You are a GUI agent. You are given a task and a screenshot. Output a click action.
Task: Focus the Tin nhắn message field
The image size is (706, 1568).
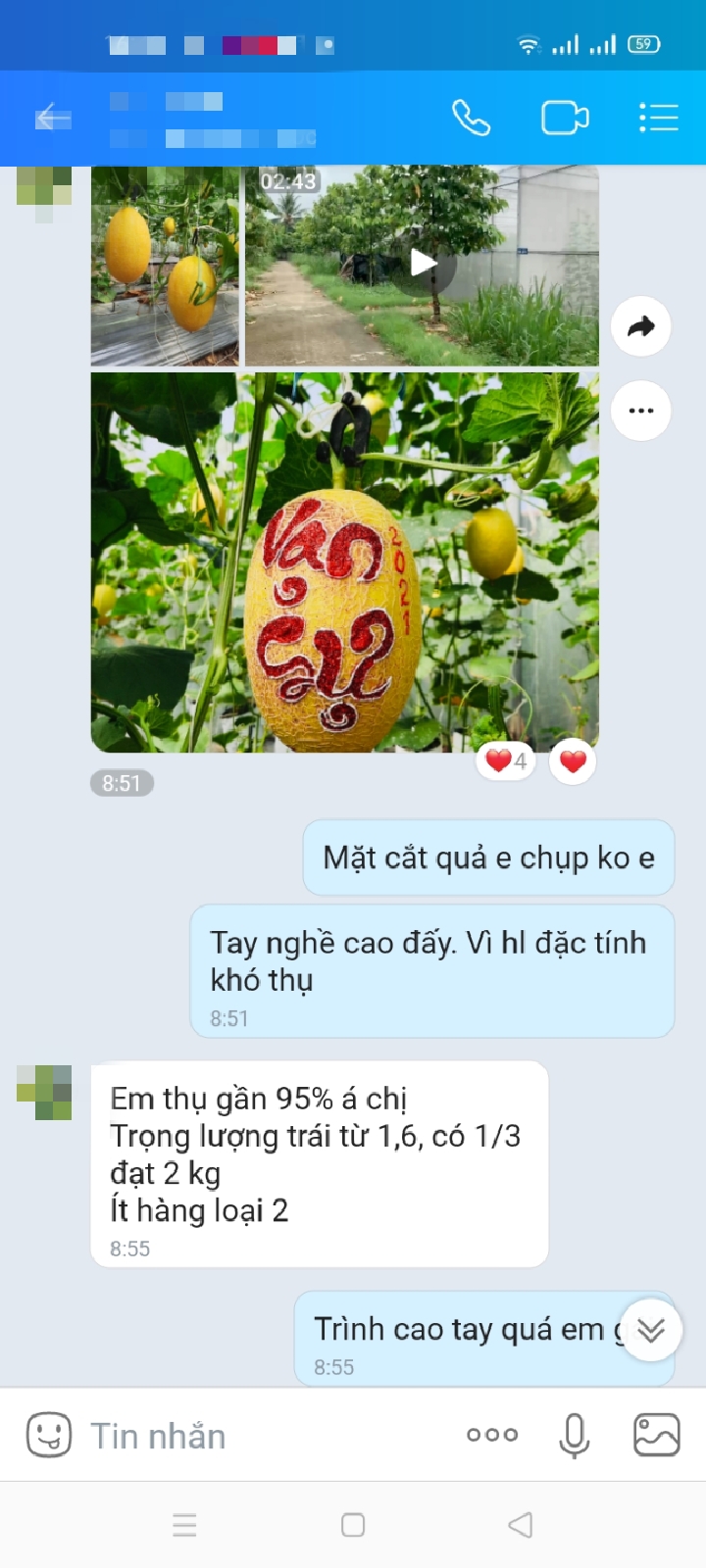(x=265, y=1436)
